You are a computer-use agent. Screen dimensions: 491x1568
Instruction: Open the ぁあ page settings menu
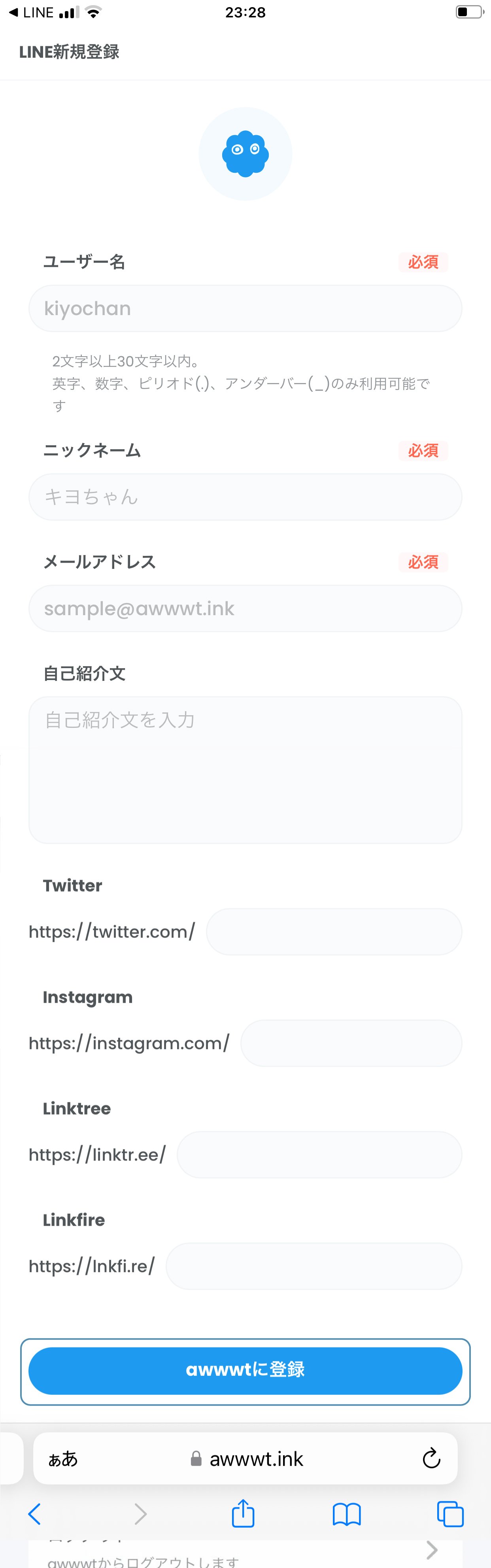click(63, 1458)
